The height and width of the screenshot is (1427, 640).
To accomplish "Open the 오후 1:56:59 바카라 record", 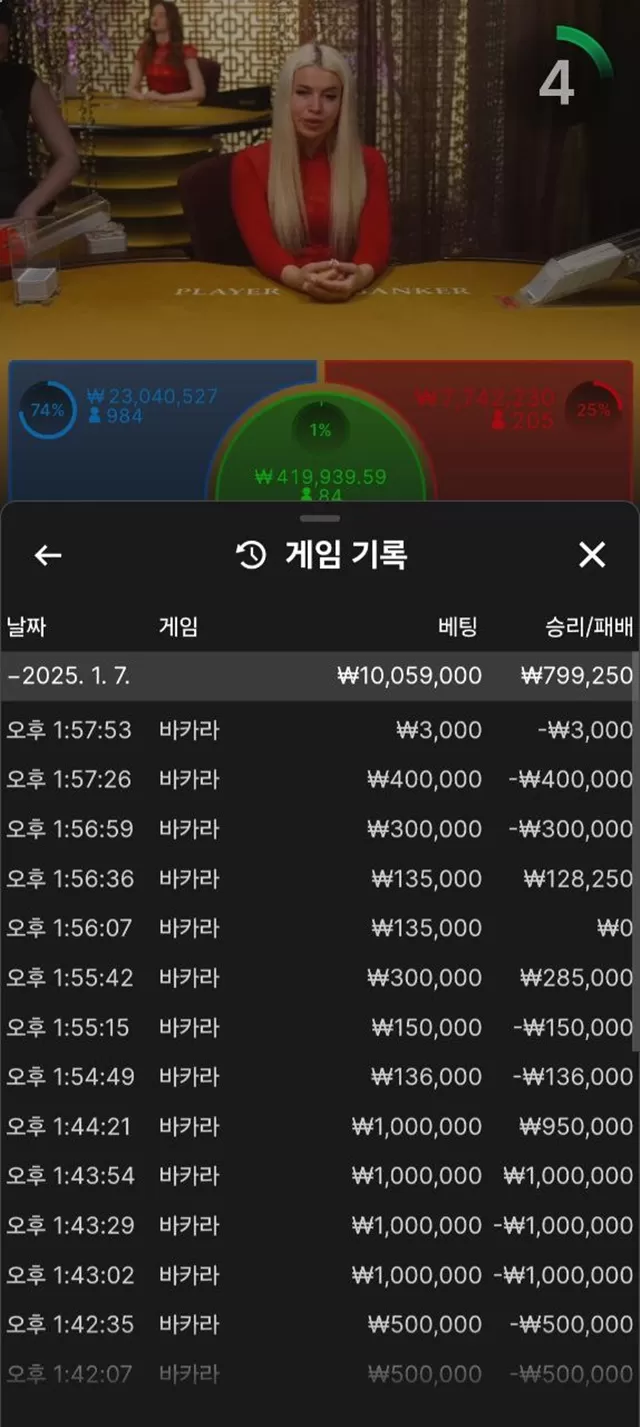I will click(x=320, y=829).
